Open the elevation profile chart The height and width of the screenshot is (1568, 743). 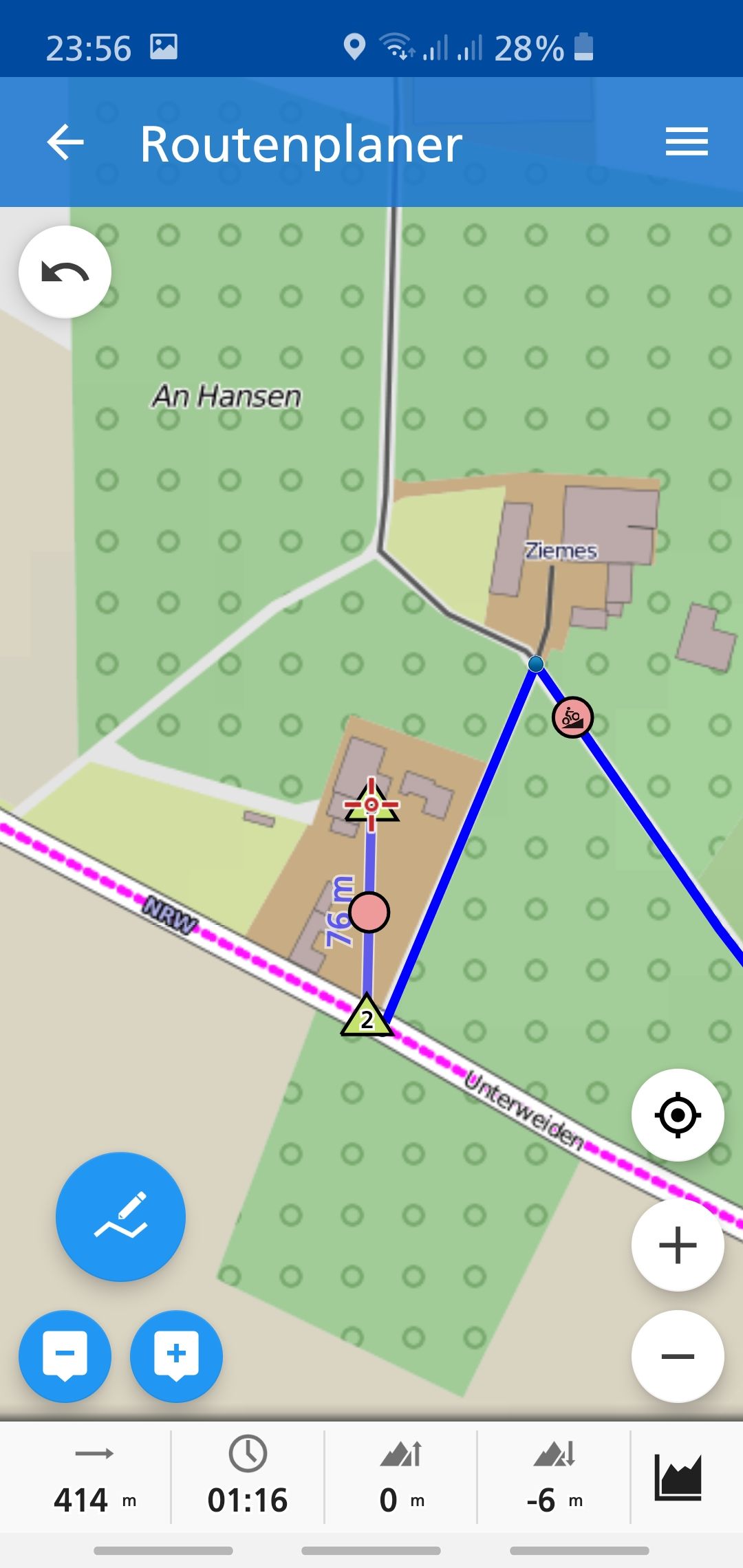pyautogui.click(x=678, y=1477)
